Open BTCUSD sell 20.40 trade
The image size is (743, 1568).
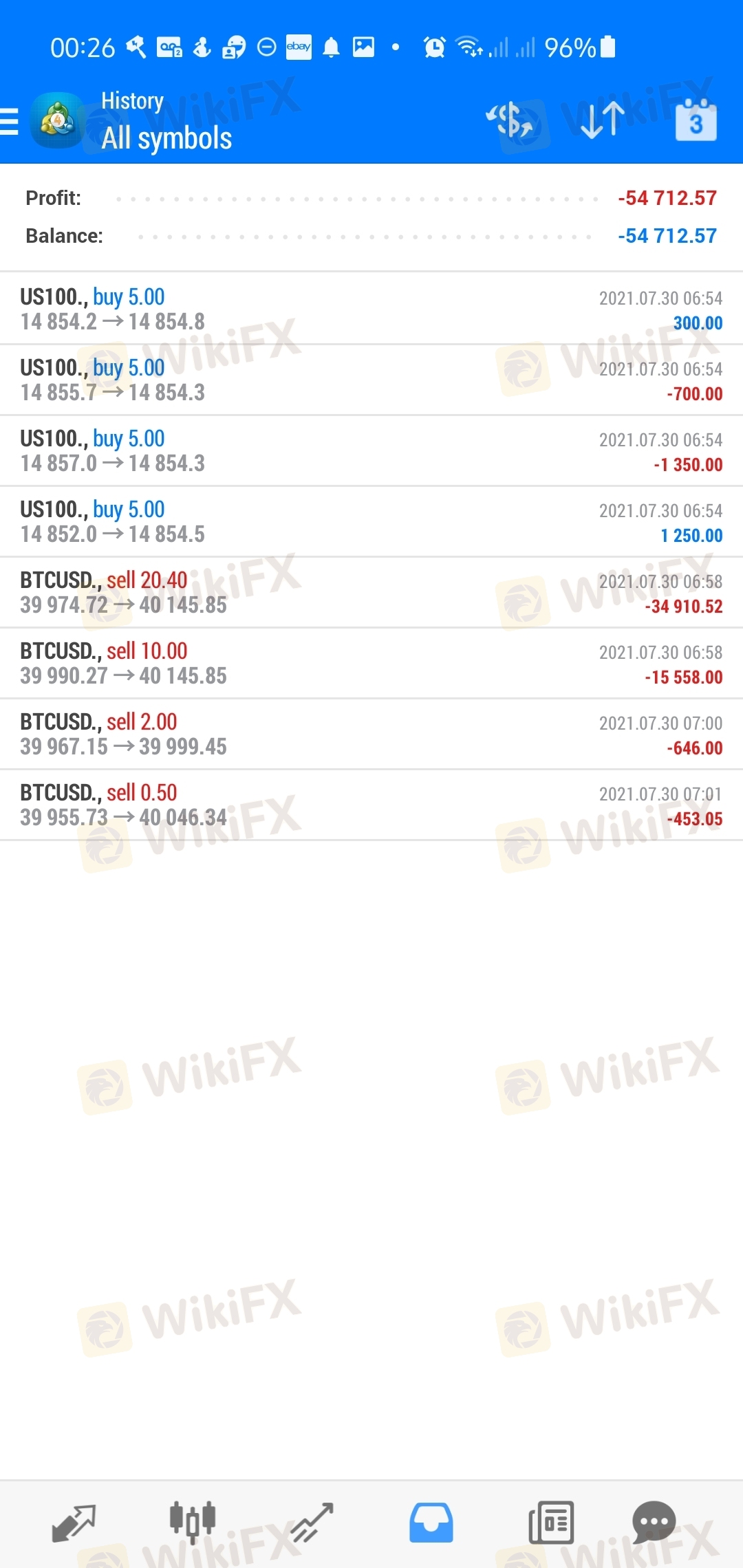click(371, 592)
